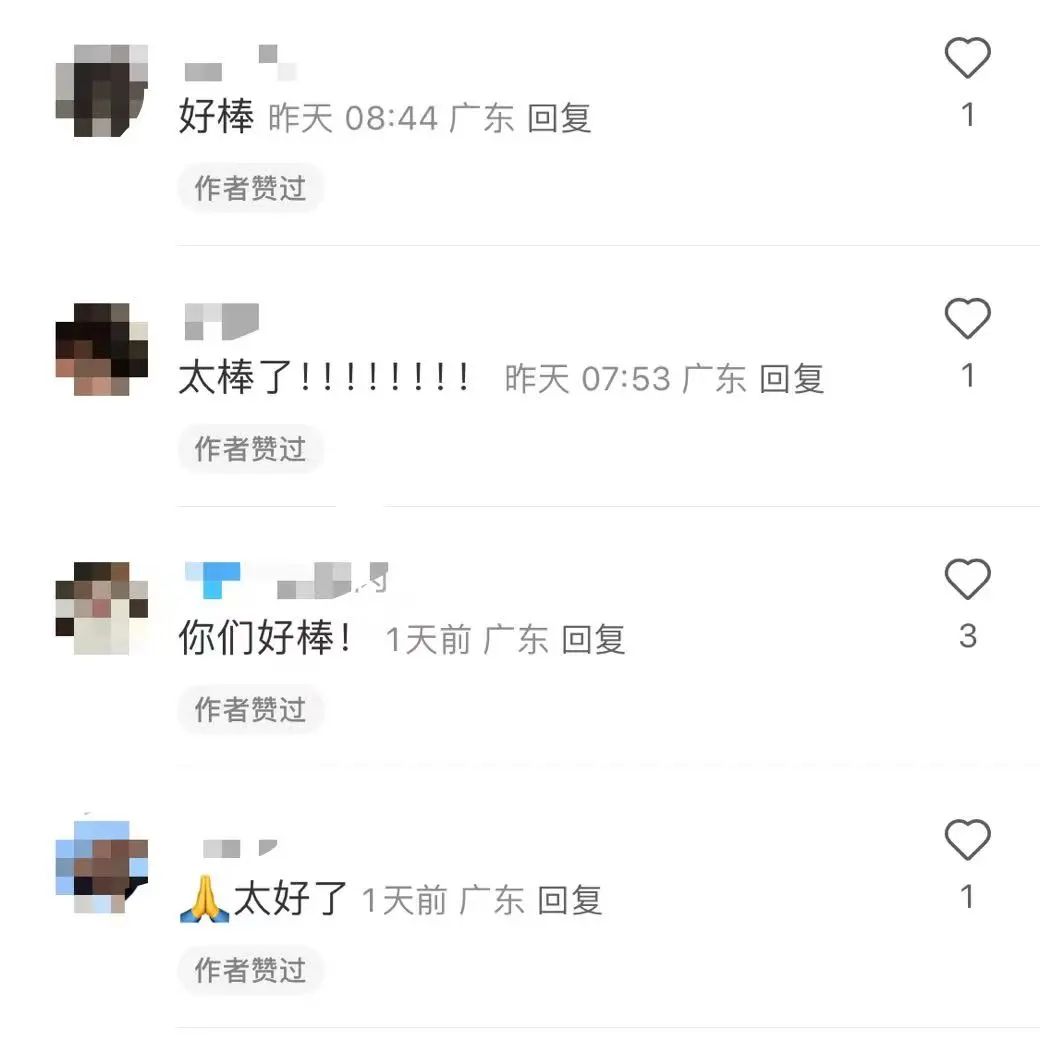Open the avatar beside "你们好棒!"
1040x1055 pixels.
tap(101, 608)
